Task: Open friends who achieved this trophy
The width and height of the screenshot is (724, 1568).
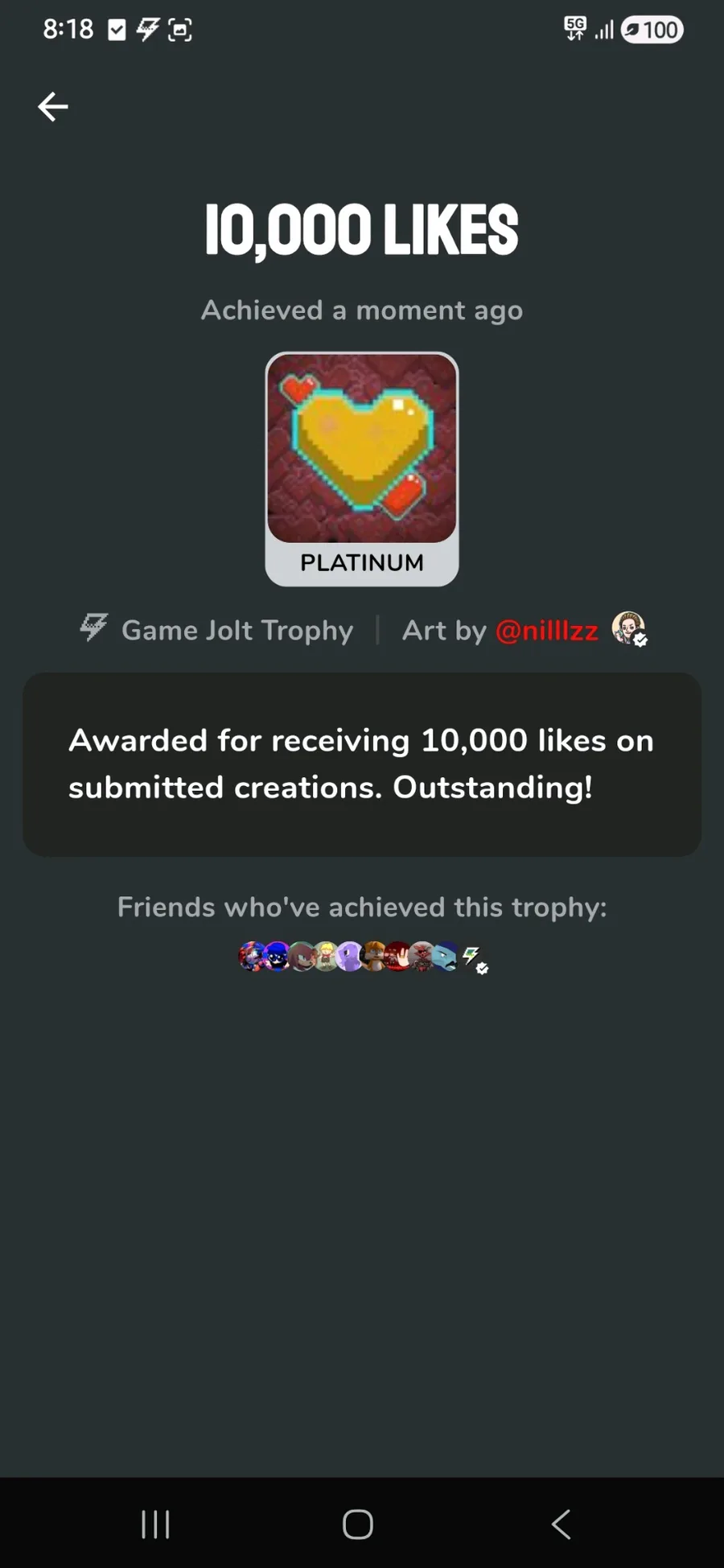Action: (x=362, y=957)
